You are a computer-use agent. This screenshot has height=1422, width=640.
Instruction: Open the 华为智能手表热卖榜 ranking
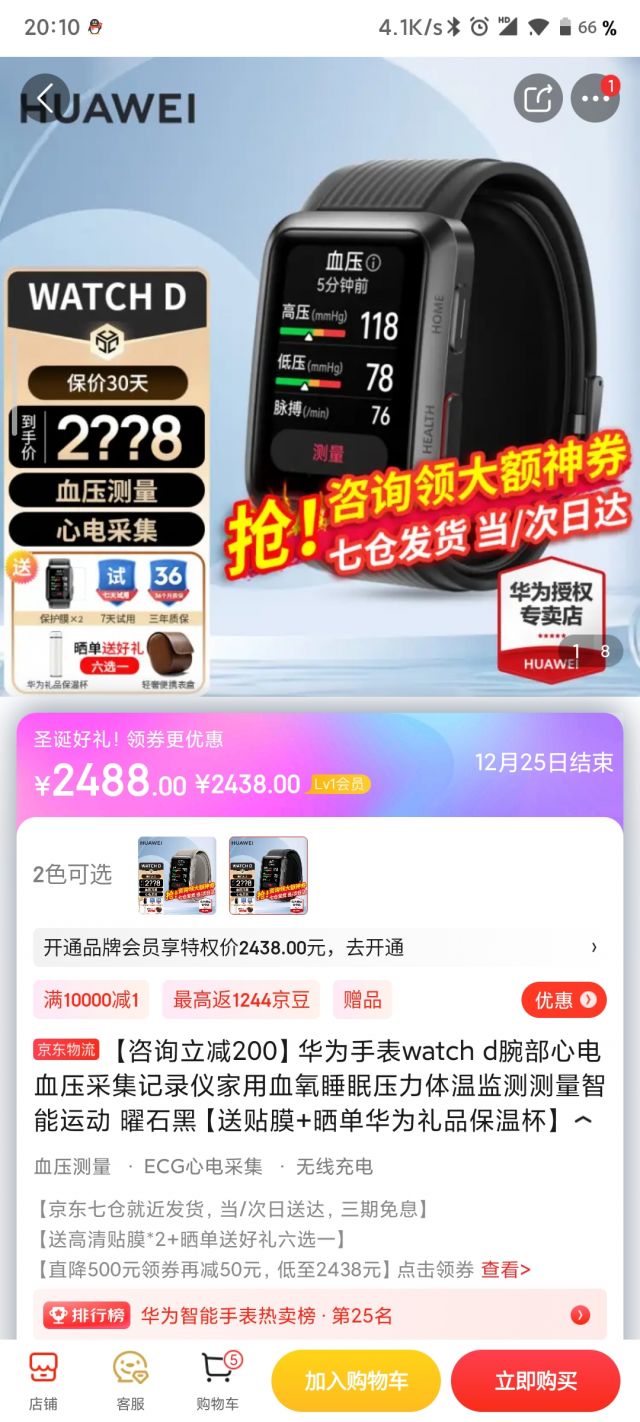pyautogui.click(x=320, y=1315)
